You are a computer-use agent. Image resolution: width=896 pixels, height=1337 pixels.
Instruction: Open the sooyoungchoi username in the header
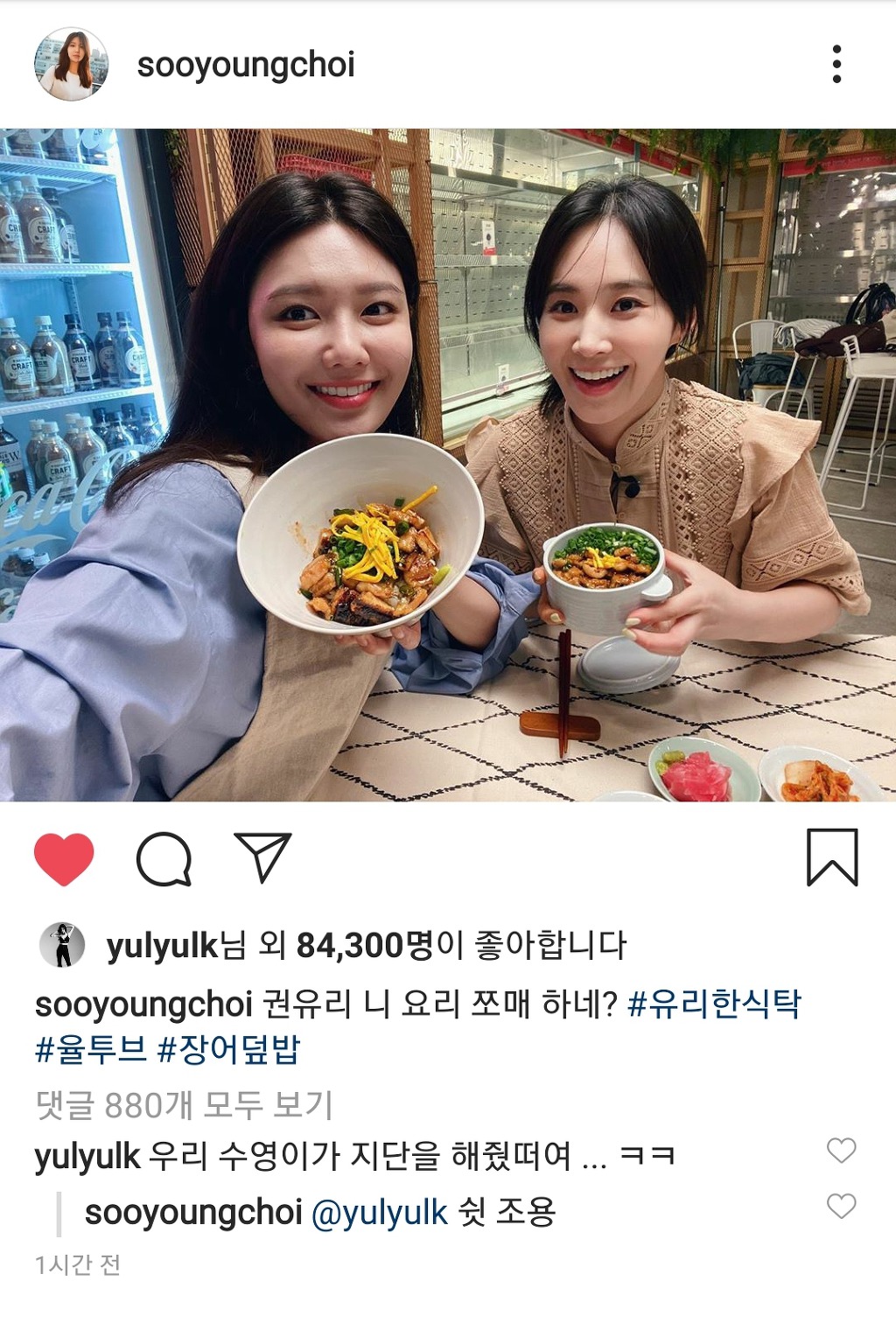point(246,65)
